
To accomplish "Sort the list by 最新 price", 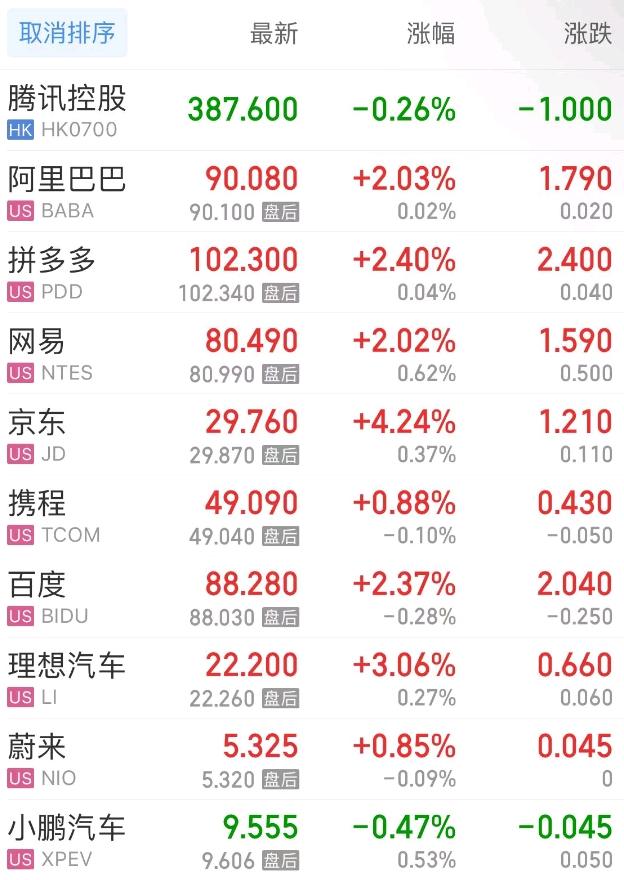I will click(274, 33).
